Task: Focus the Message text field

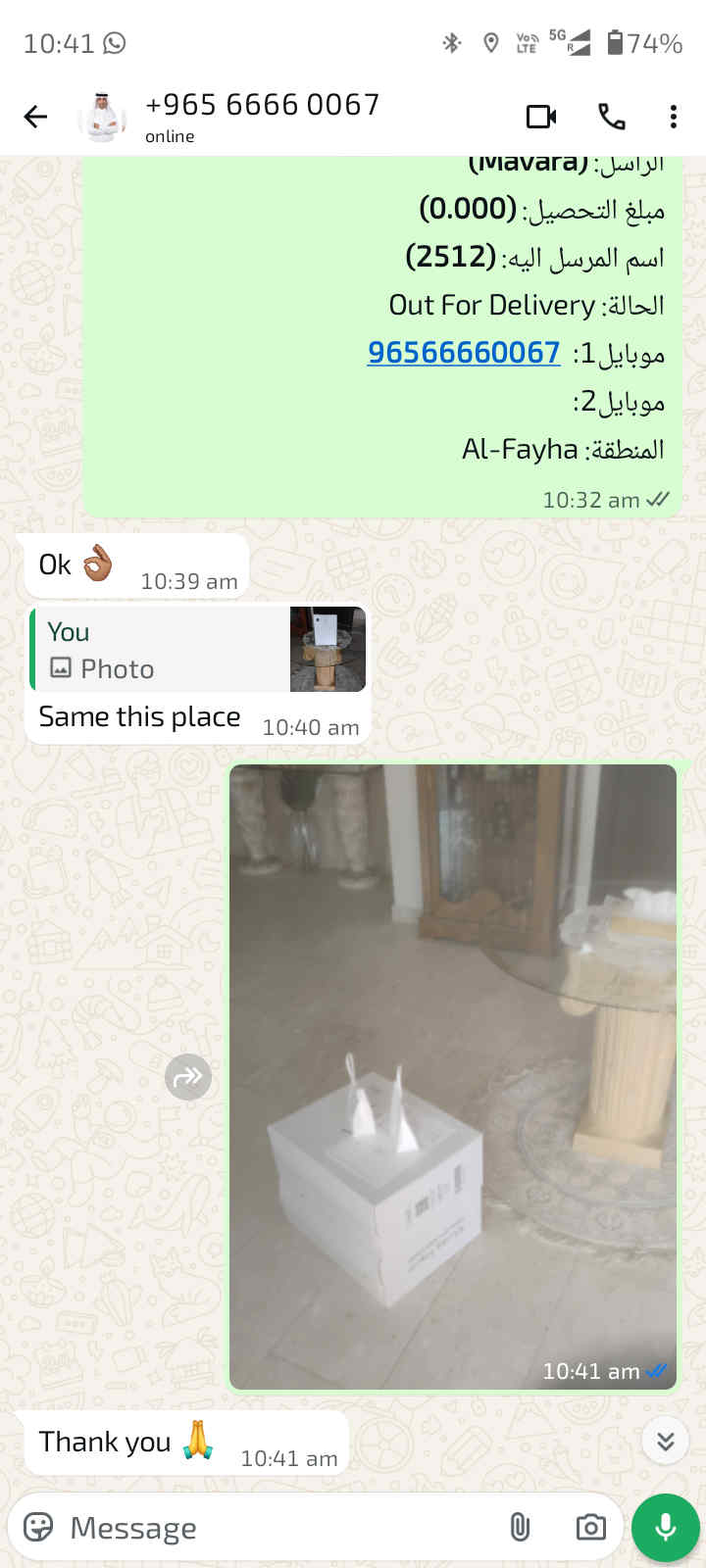Action: (275, 1527)
